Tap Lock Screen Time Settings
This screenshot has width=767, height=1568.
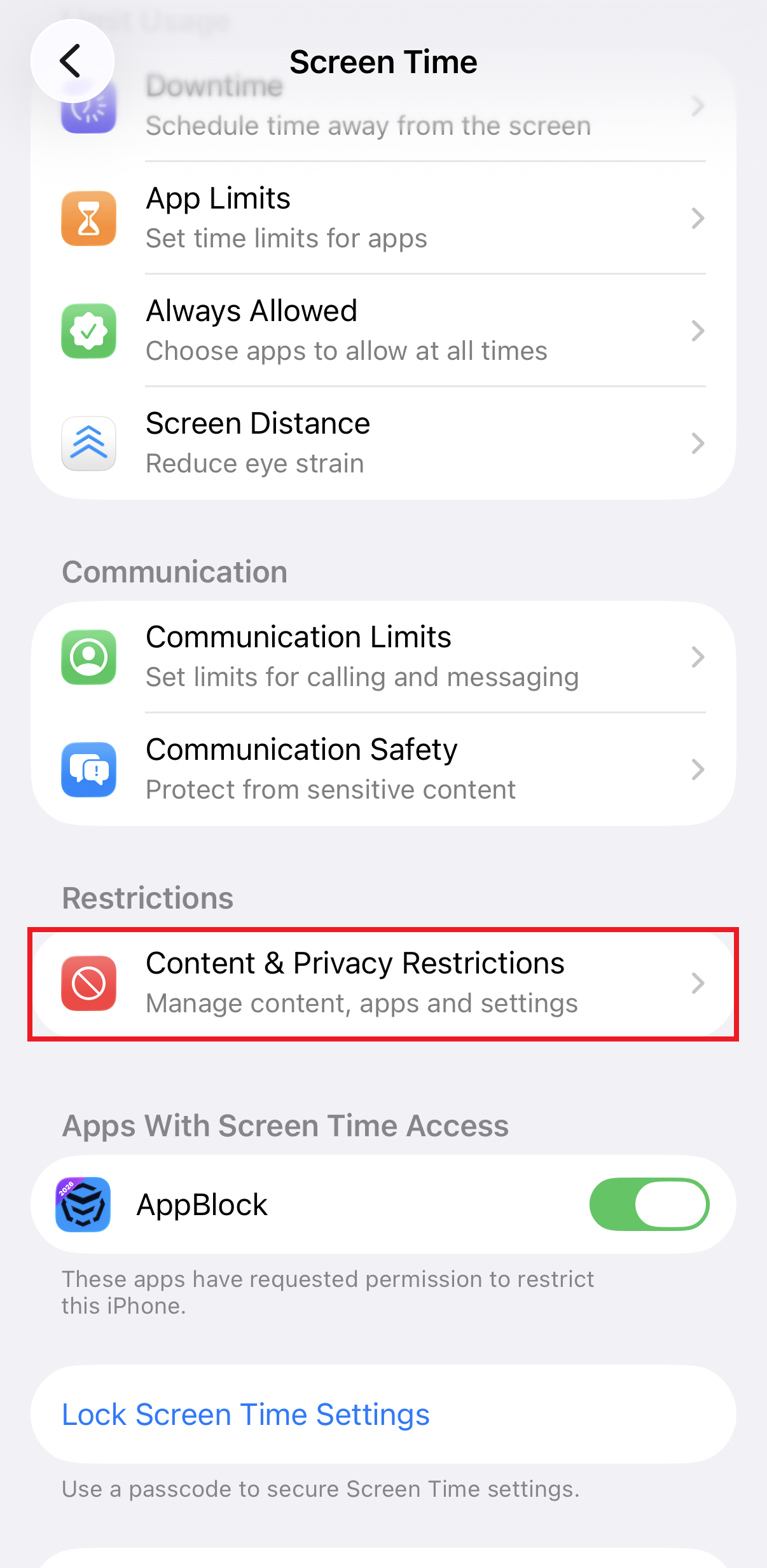click(246, 1415)
